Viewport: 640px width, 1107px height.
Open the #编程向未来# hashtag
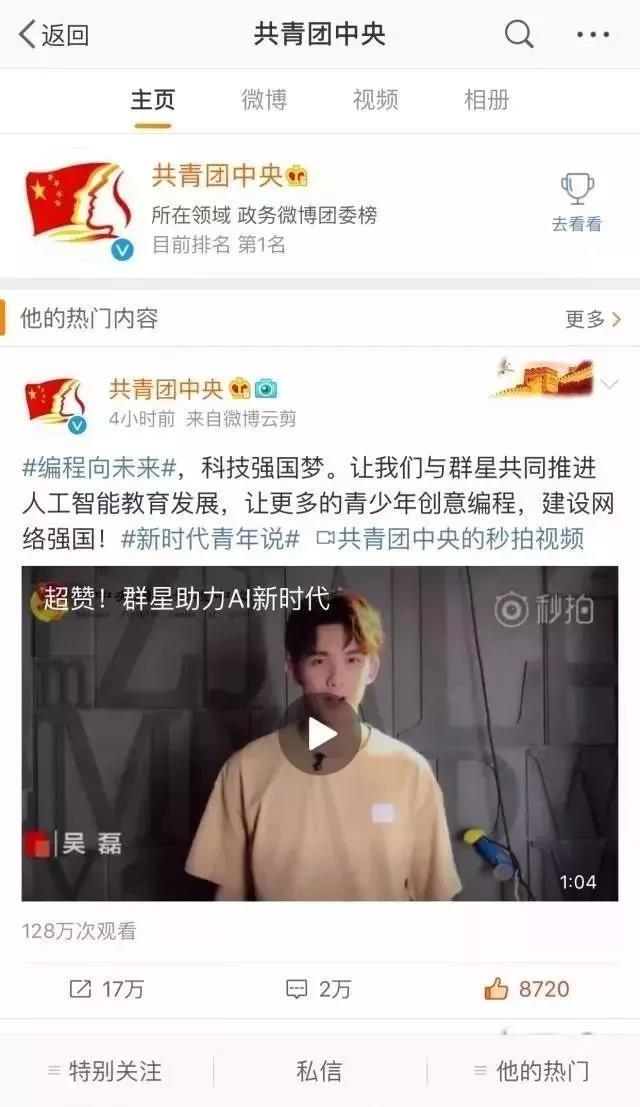point(99,467)
